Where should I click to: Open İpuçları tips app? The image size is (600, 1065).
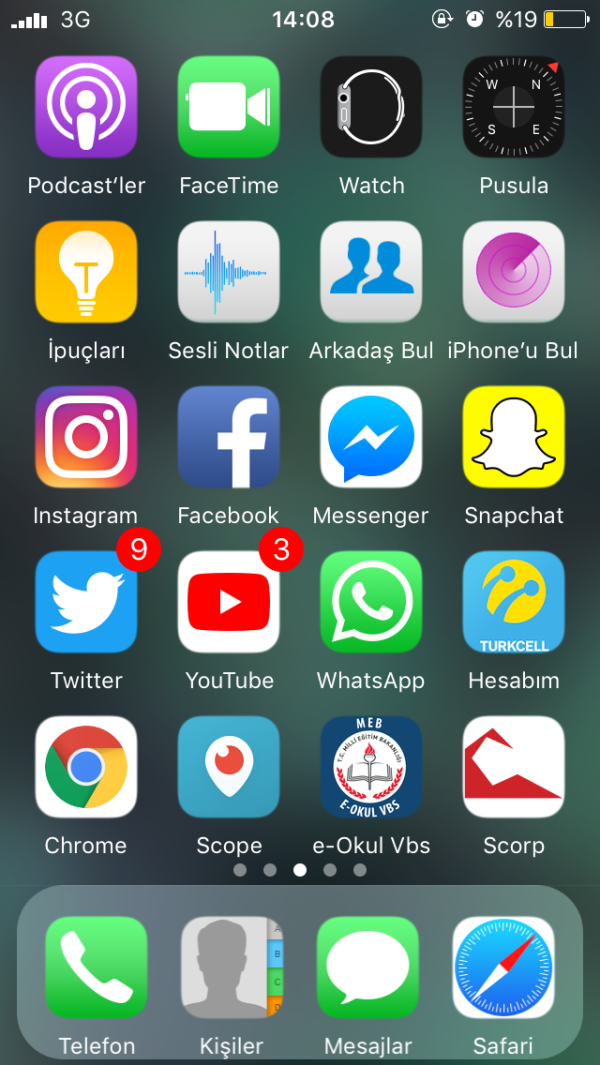coord(86,272)
